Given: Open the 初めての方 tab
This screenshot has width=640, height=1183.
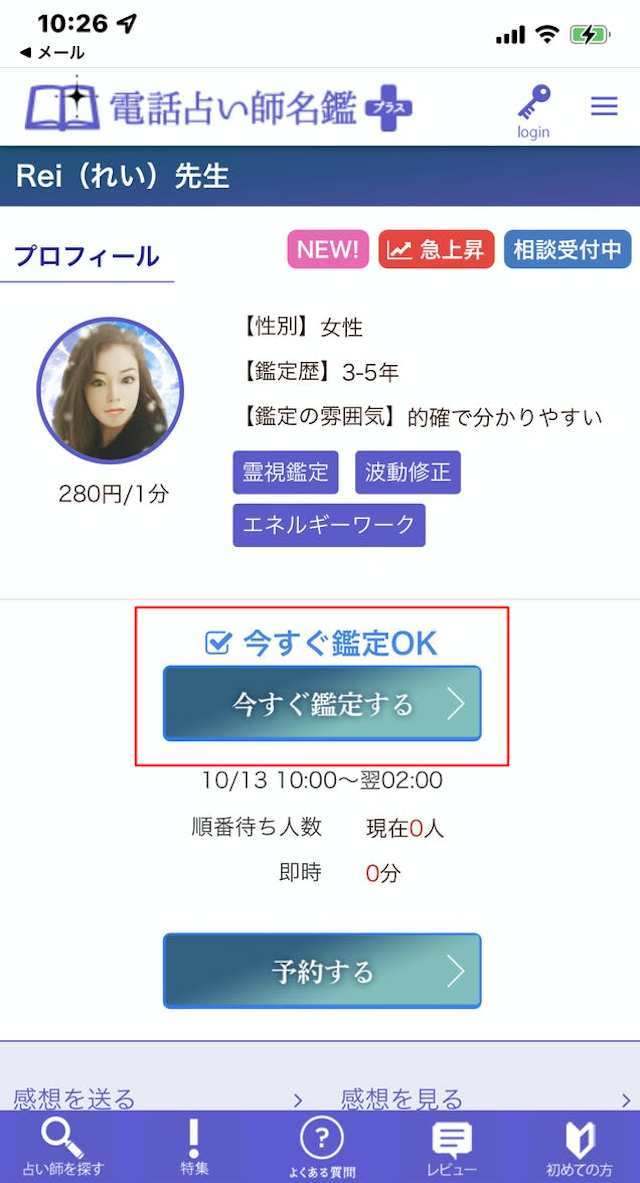Looking at the screenshot, I should point(579,1147).
